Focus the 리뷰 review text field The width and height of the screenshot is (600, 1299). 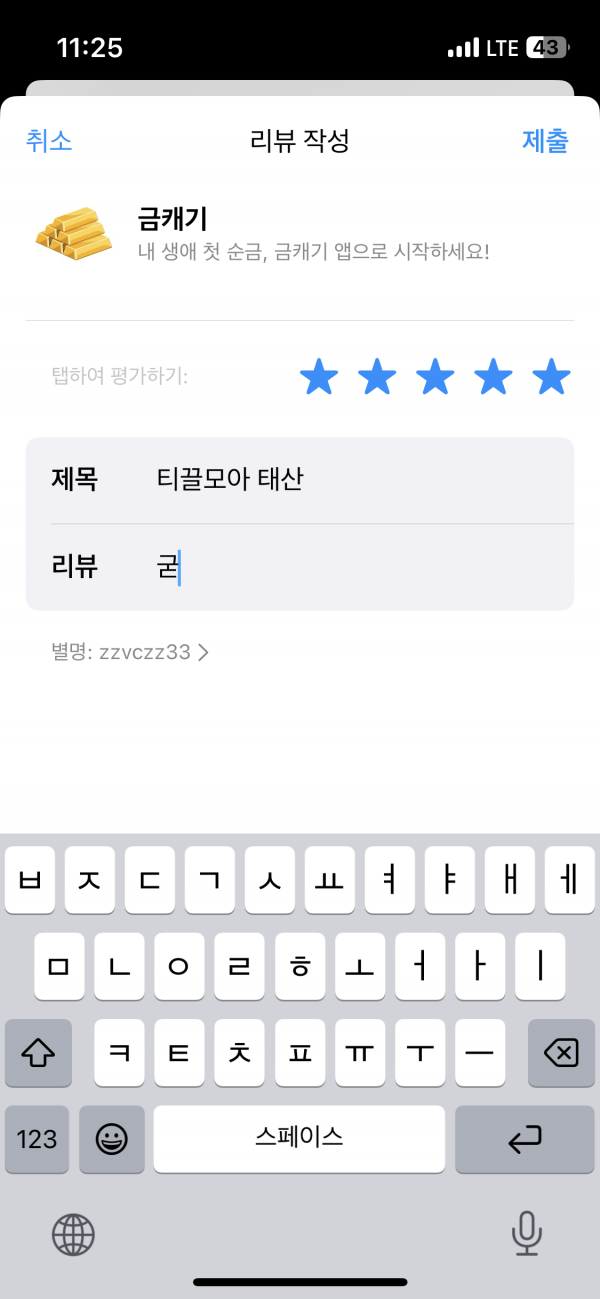300,567
